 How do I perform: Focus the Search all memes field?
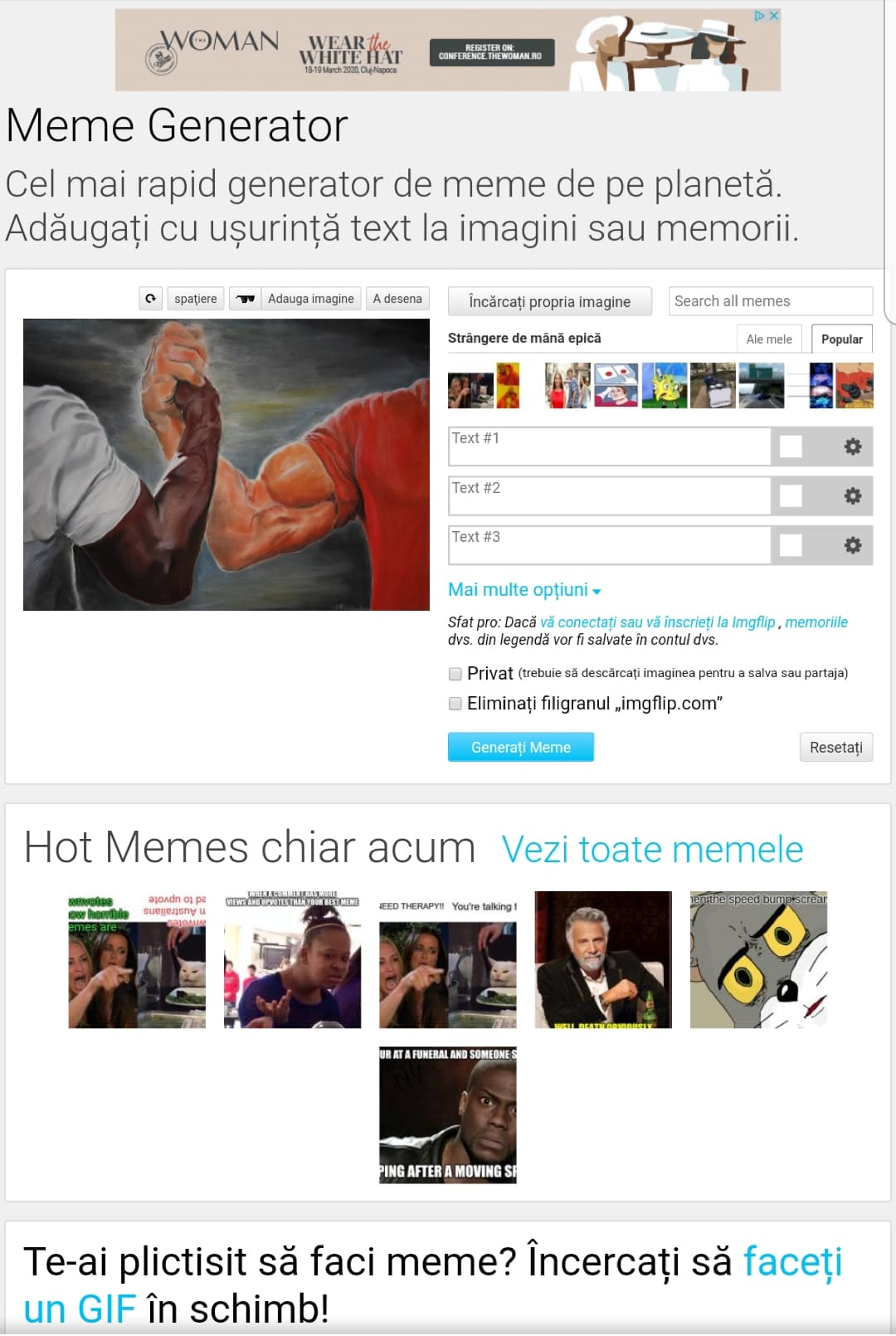click(x=770, y=301)
